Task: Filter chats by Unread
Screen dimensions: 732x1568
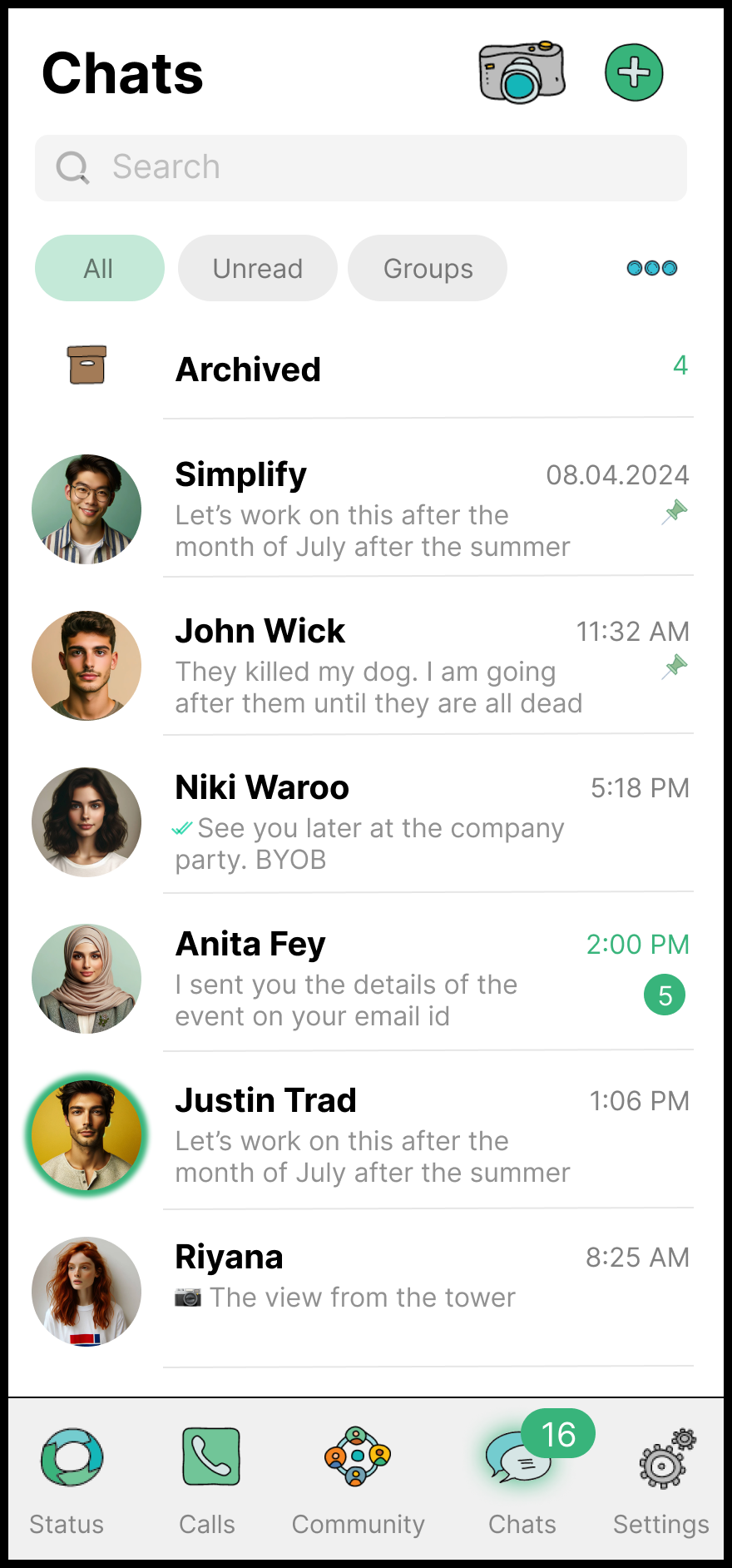Action: tap(257, 268)
